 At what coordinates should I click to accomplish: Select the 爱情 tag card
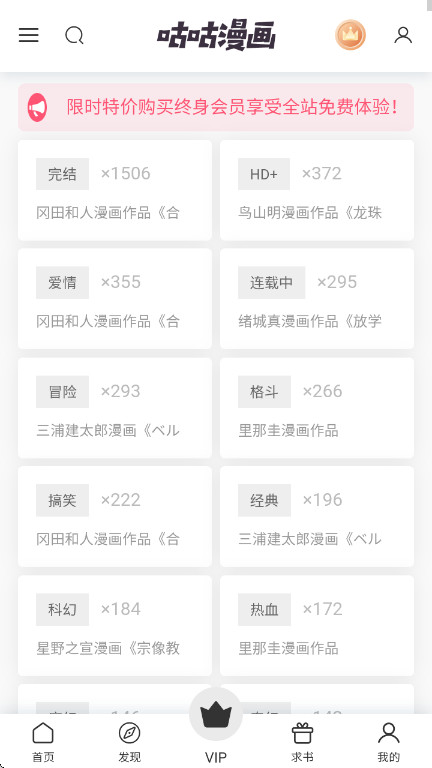pyautogui.click(x=115, y=299)
